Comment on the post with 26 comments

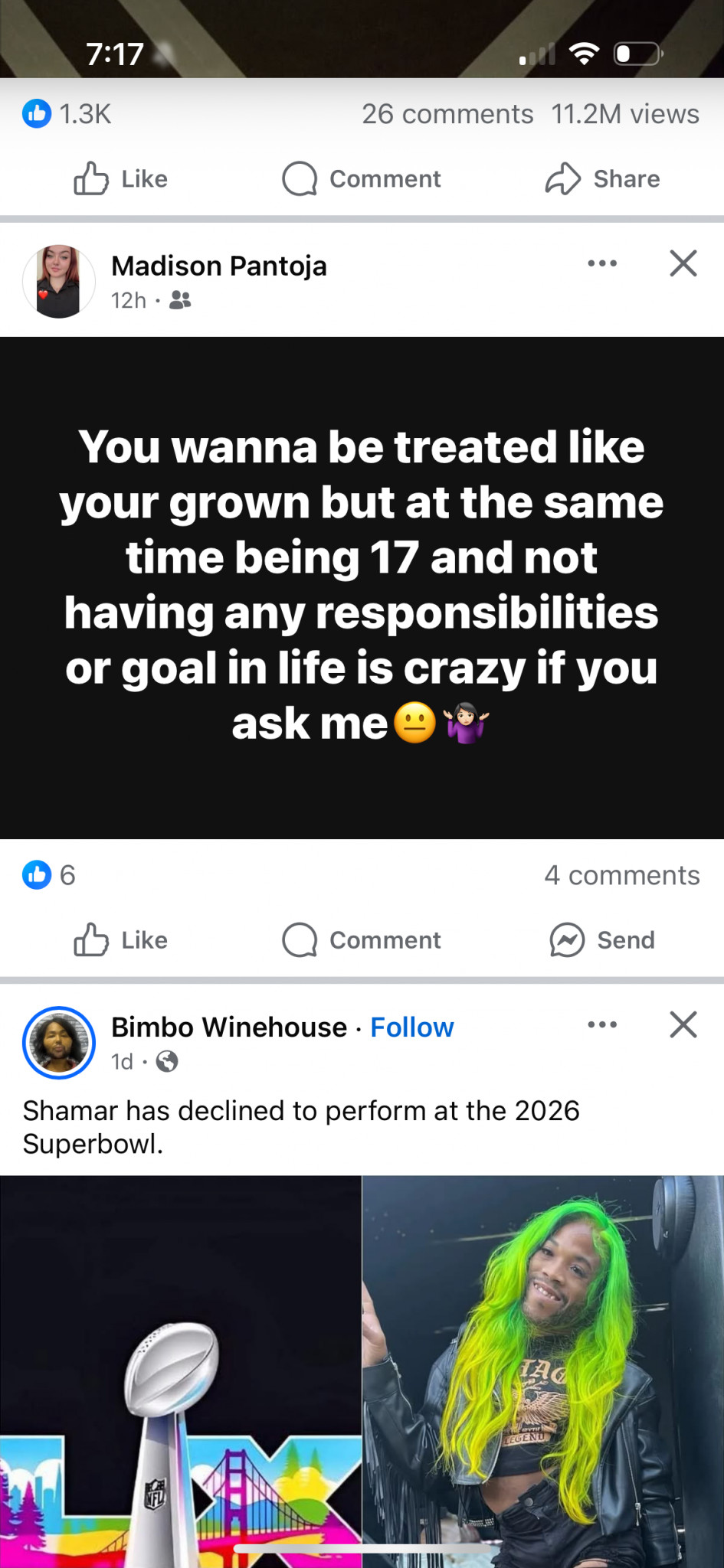click(362, 179)
